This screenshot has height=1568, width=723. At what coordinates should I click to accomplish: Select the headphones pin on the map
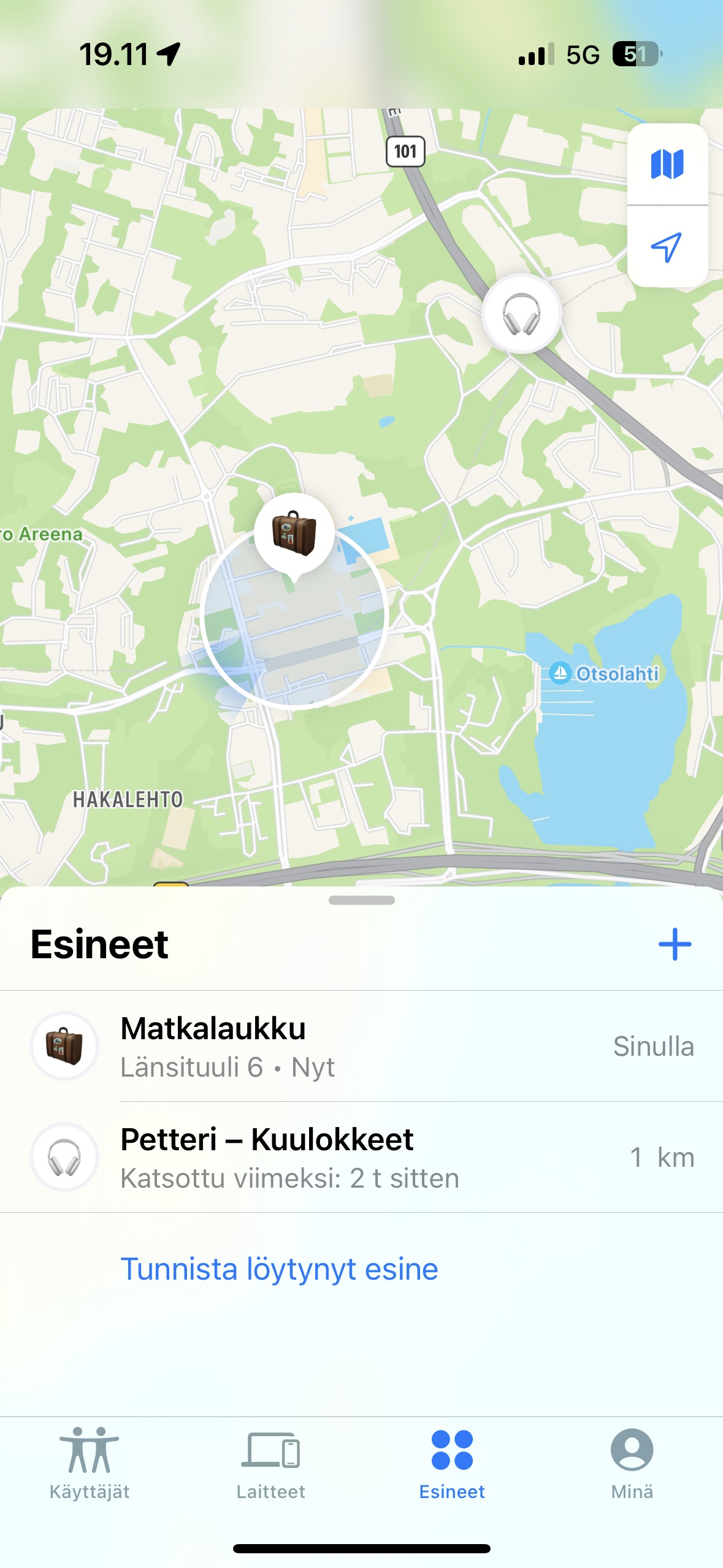click(x=521, y=313)
